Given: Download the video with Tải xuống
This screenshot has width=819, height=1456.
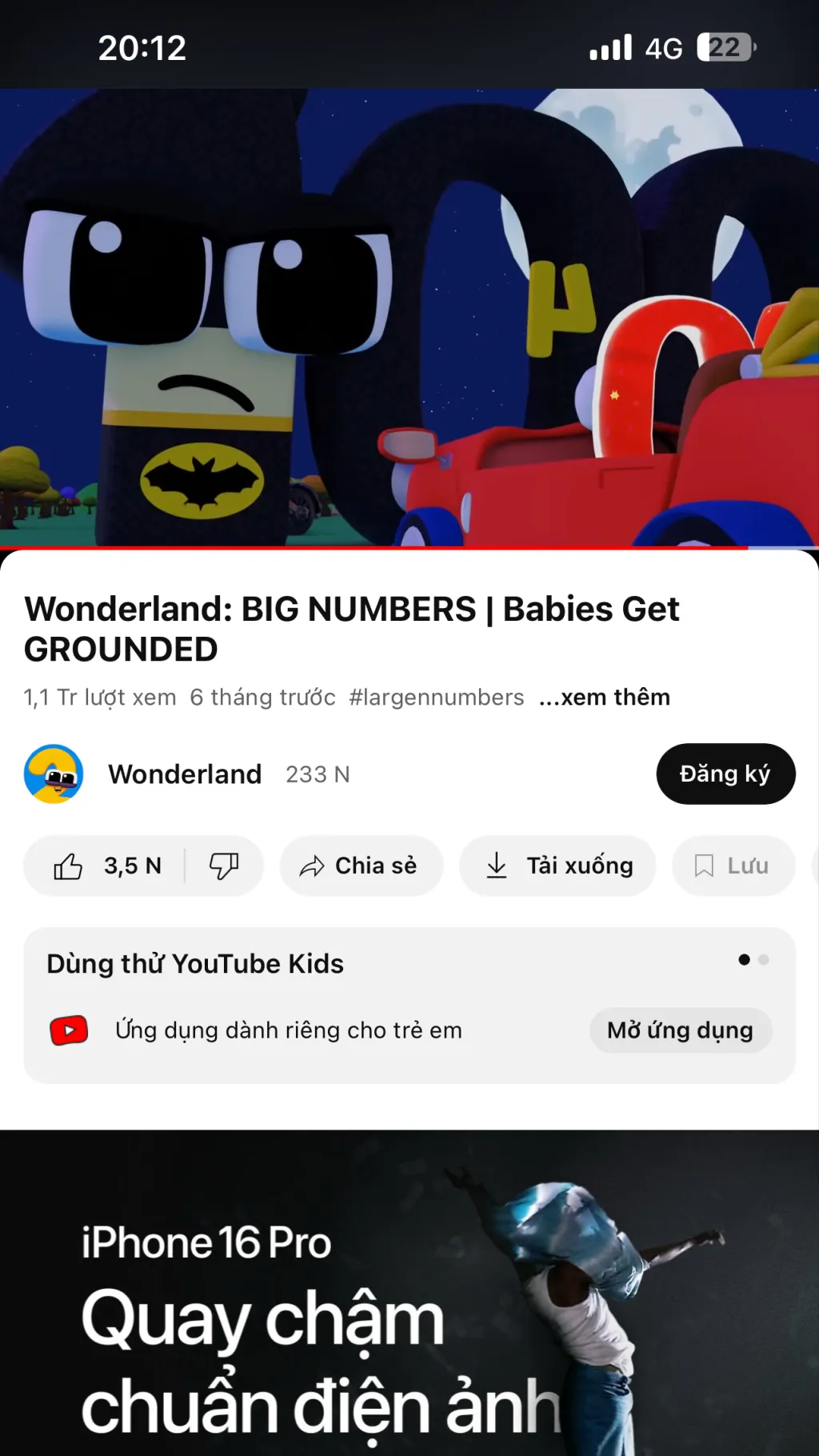Looking at the screenshot, I should 557,866.
